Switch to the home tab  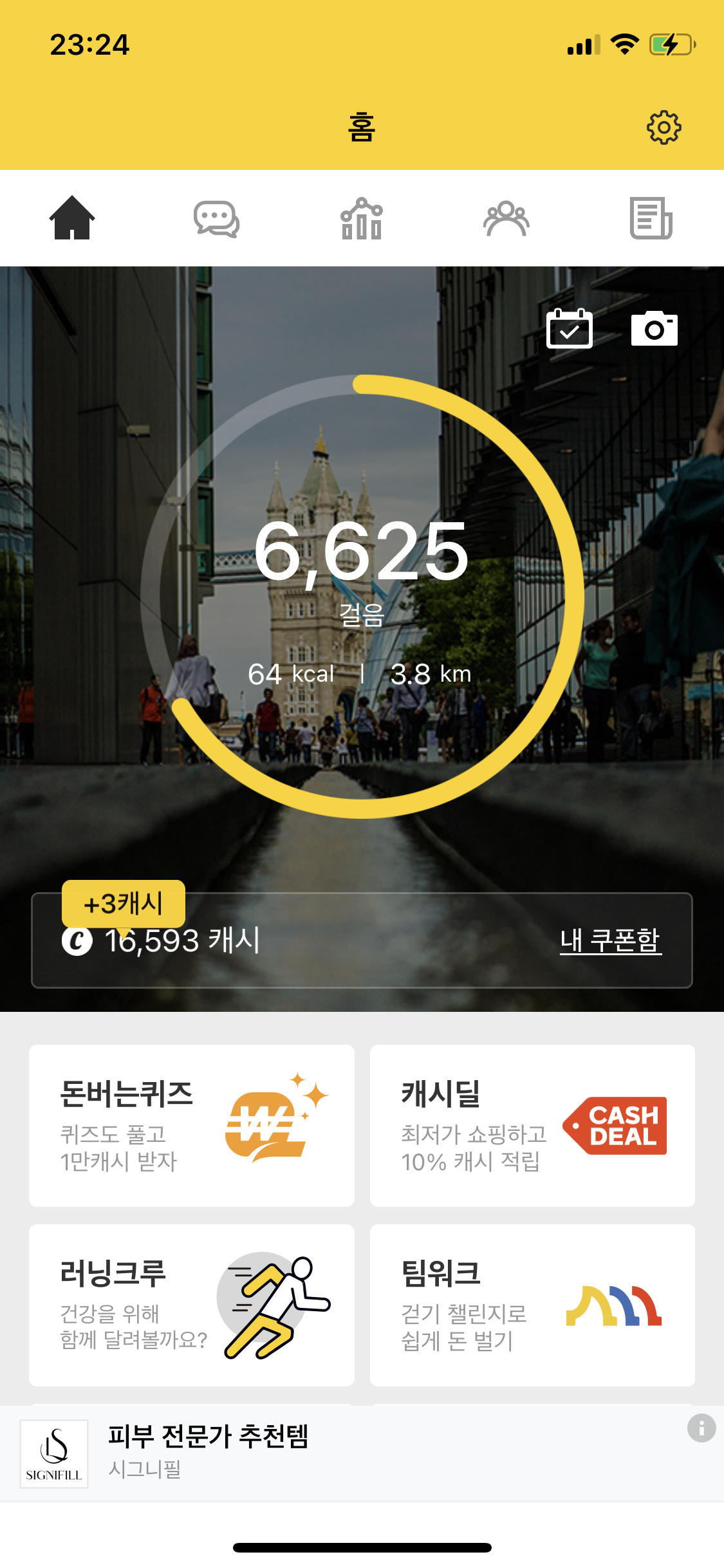(x=72, y=218)
